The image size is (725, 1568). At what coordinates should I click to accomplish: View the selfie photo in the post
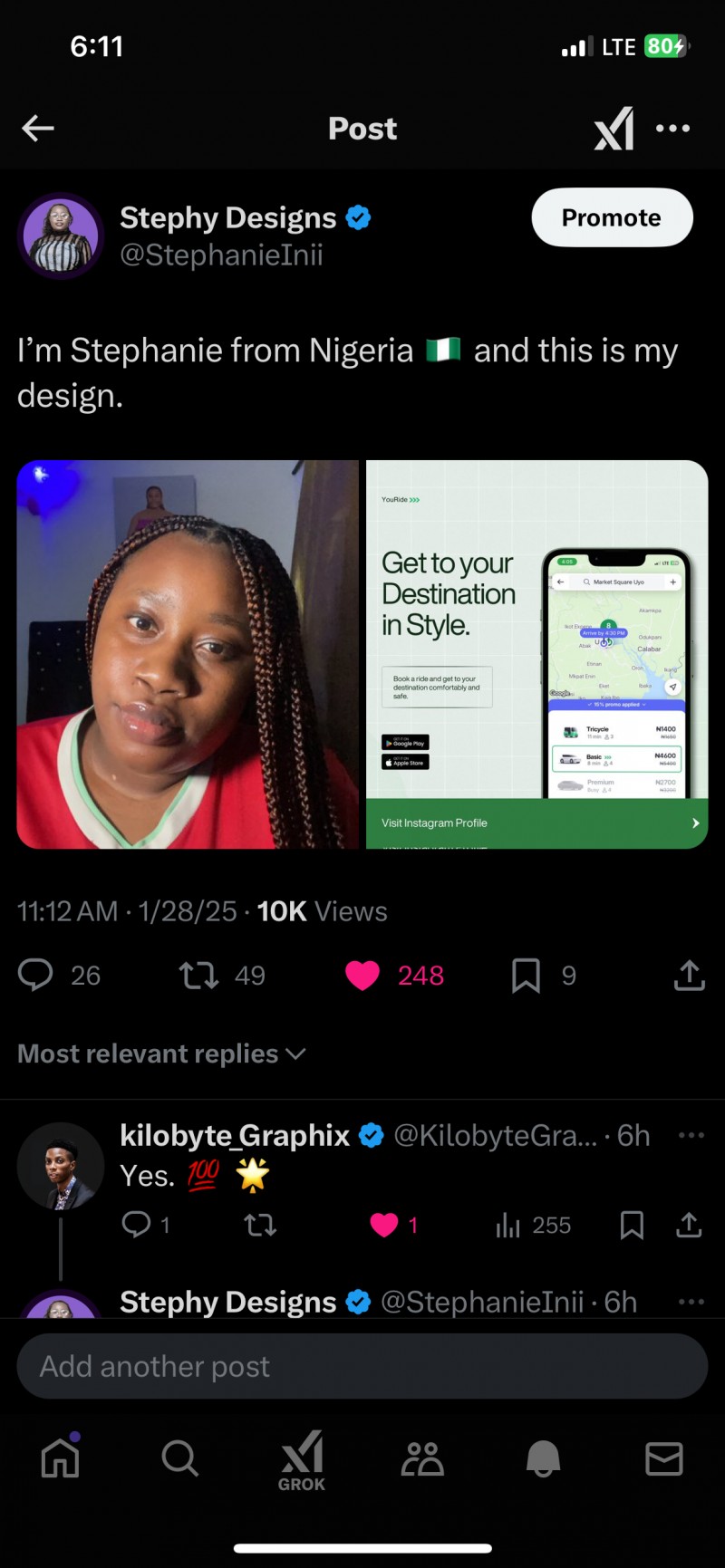[188, 654]
